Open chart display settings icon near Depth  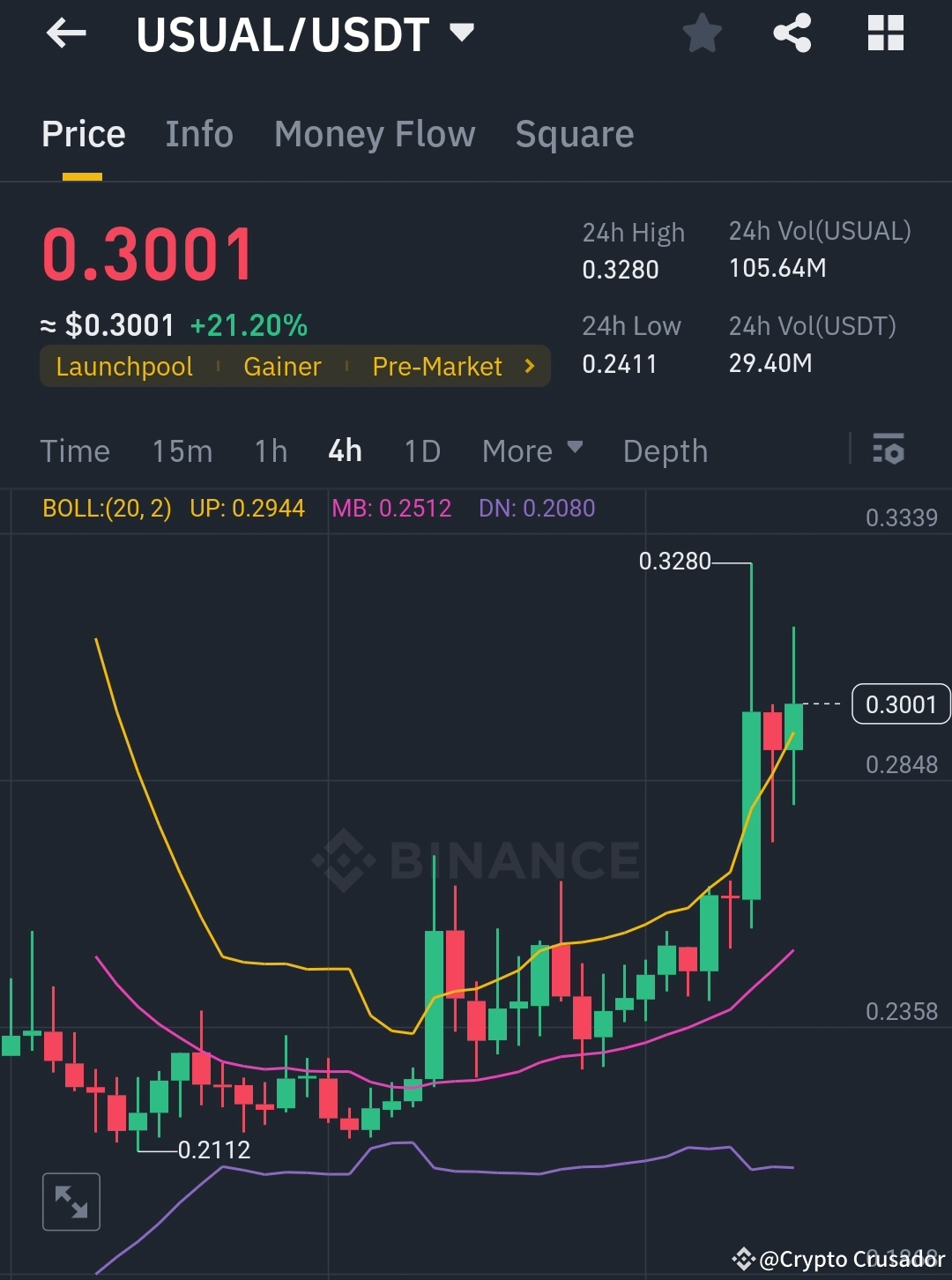(x=890, y=450)
